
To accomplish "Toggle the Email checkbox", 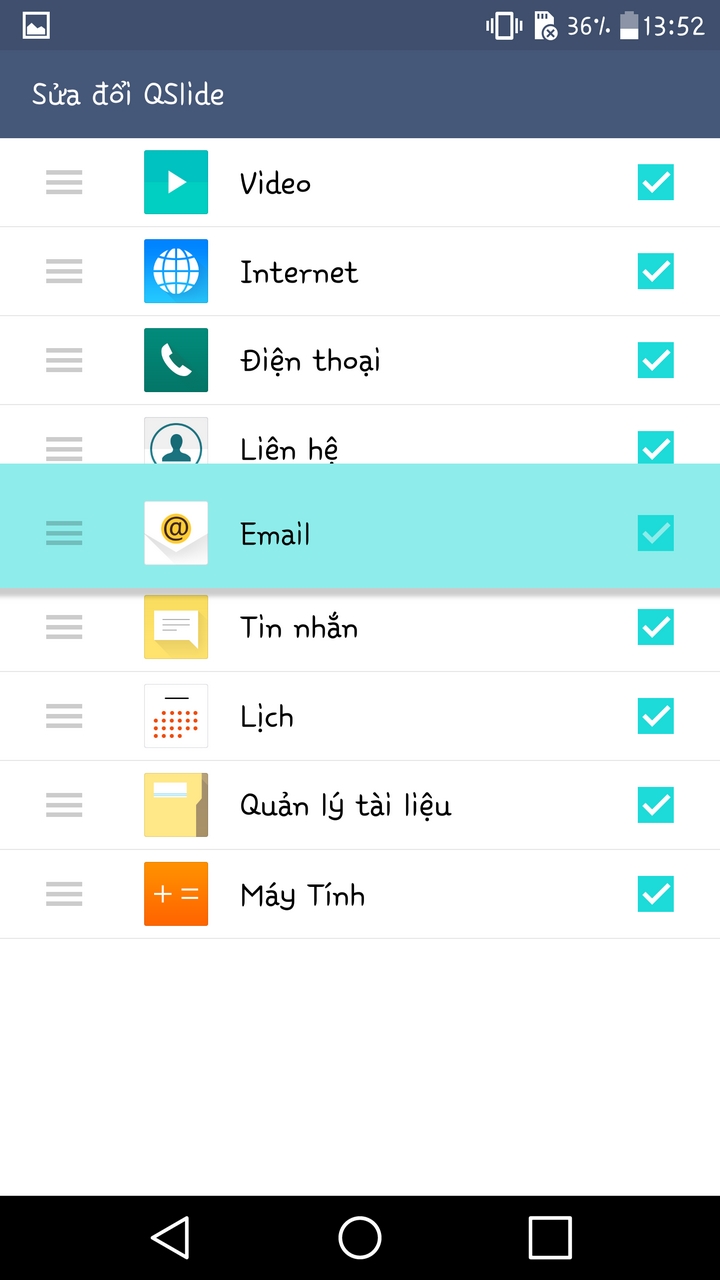I will (x=656, y=533).
